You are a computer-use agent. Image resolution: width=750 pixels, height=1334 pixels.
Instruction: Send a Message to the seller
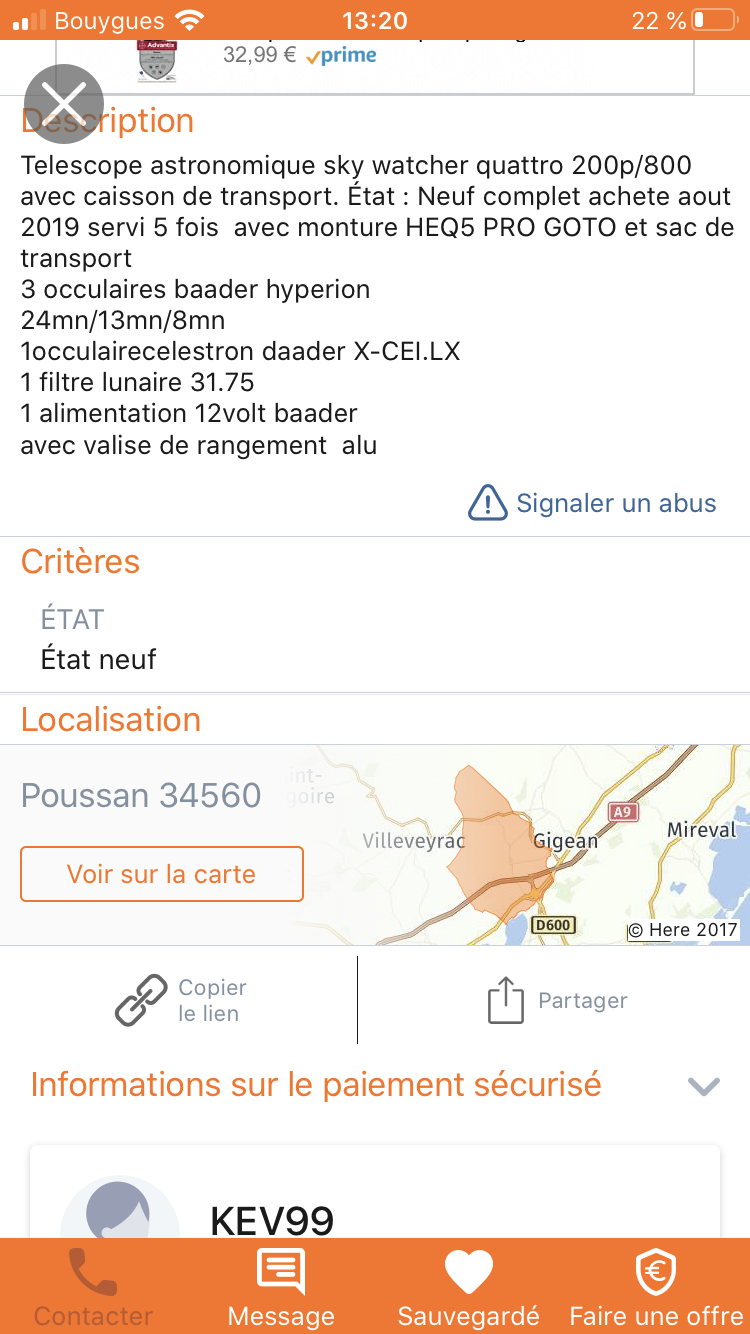pos(281,1288)
